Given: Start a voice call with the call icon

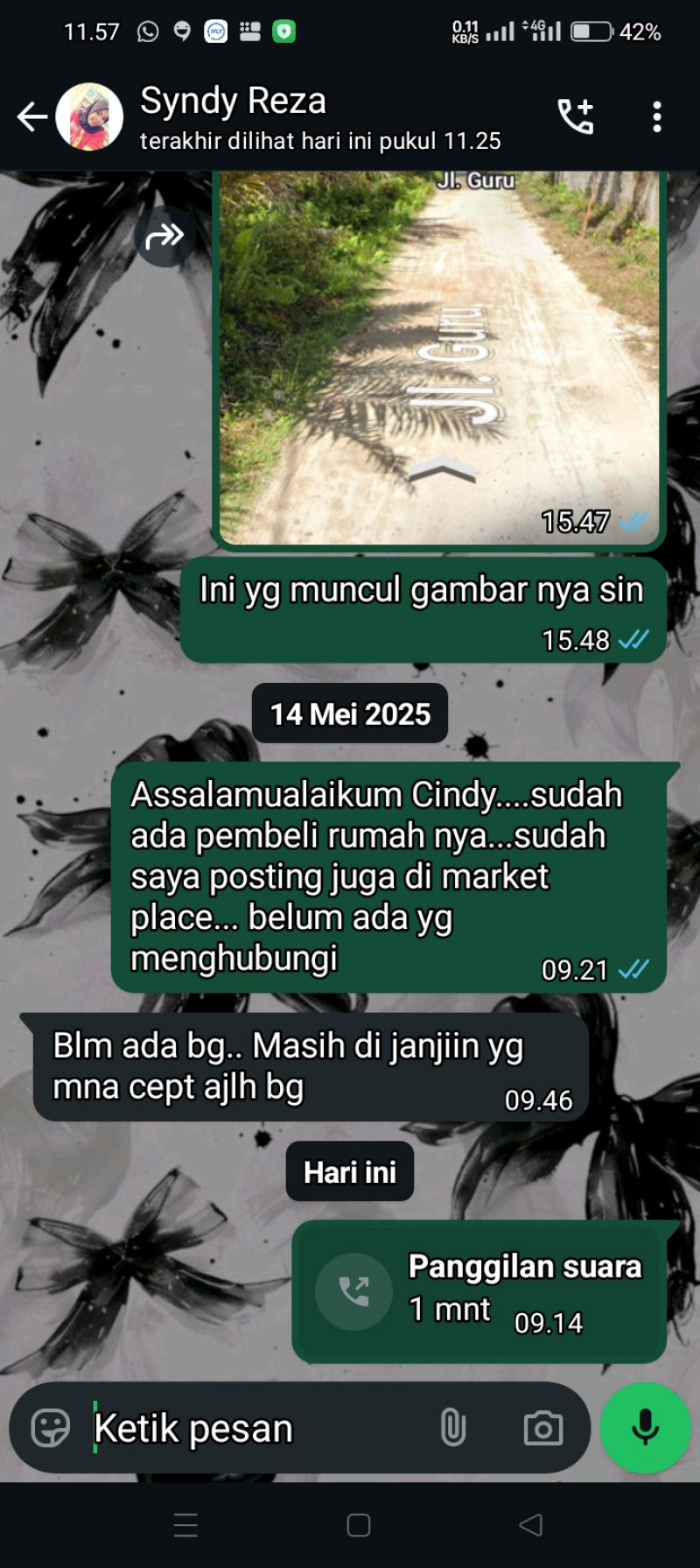Looking at the screenshot, I should click(577, 116).
